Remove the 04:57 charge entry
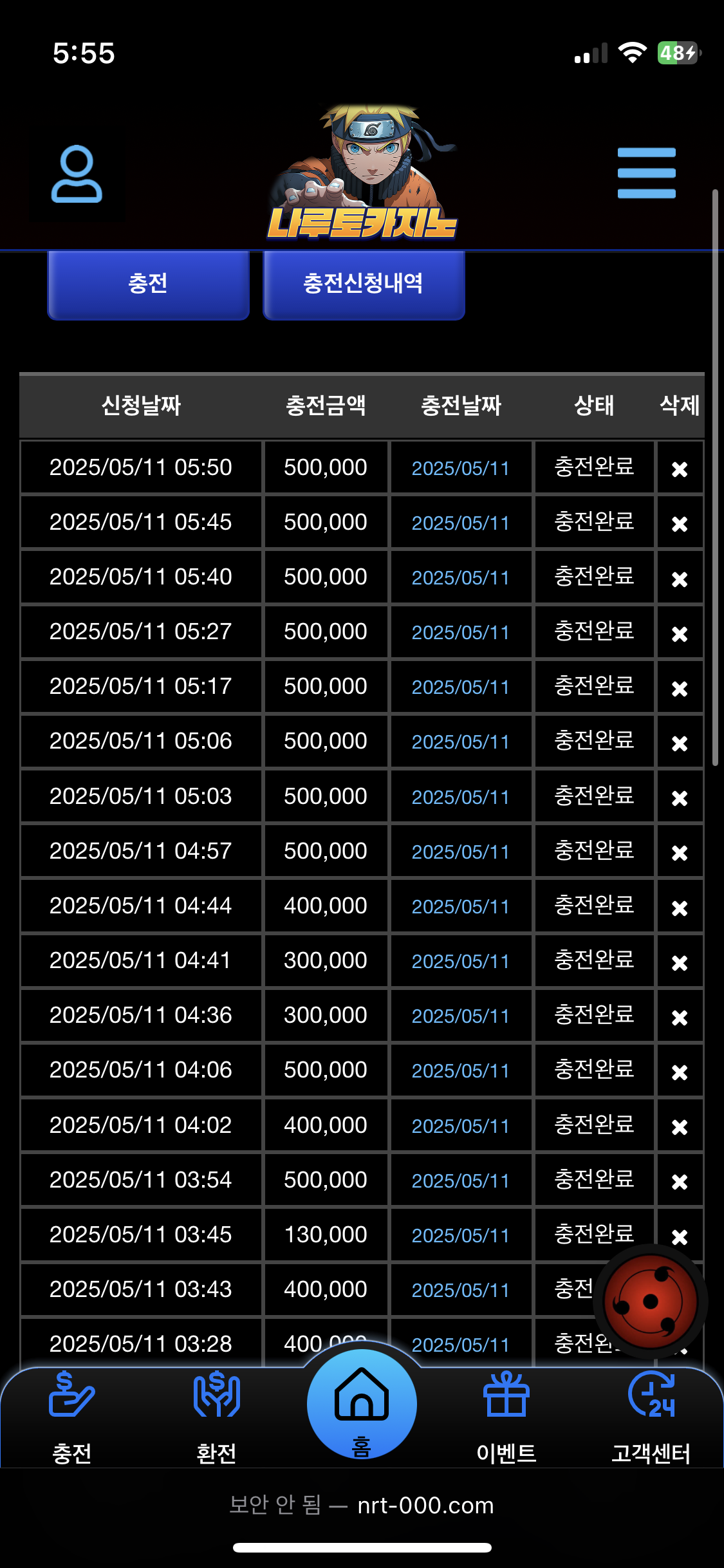The image size is (724, 1568). pyautogui.click(x=680, y=852)
